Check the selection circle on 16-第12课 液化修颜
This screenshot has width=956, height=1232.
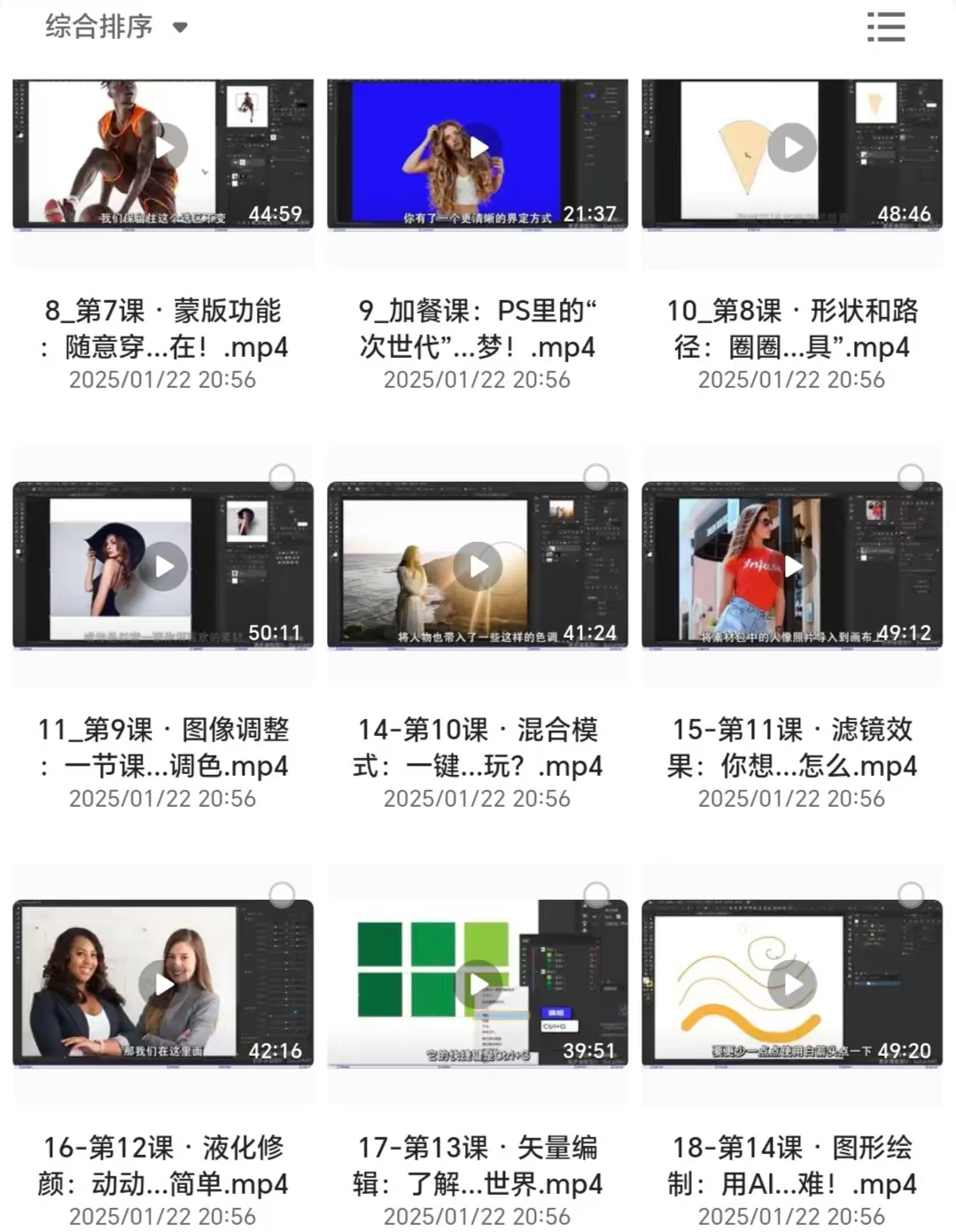[x=282, y=895]
